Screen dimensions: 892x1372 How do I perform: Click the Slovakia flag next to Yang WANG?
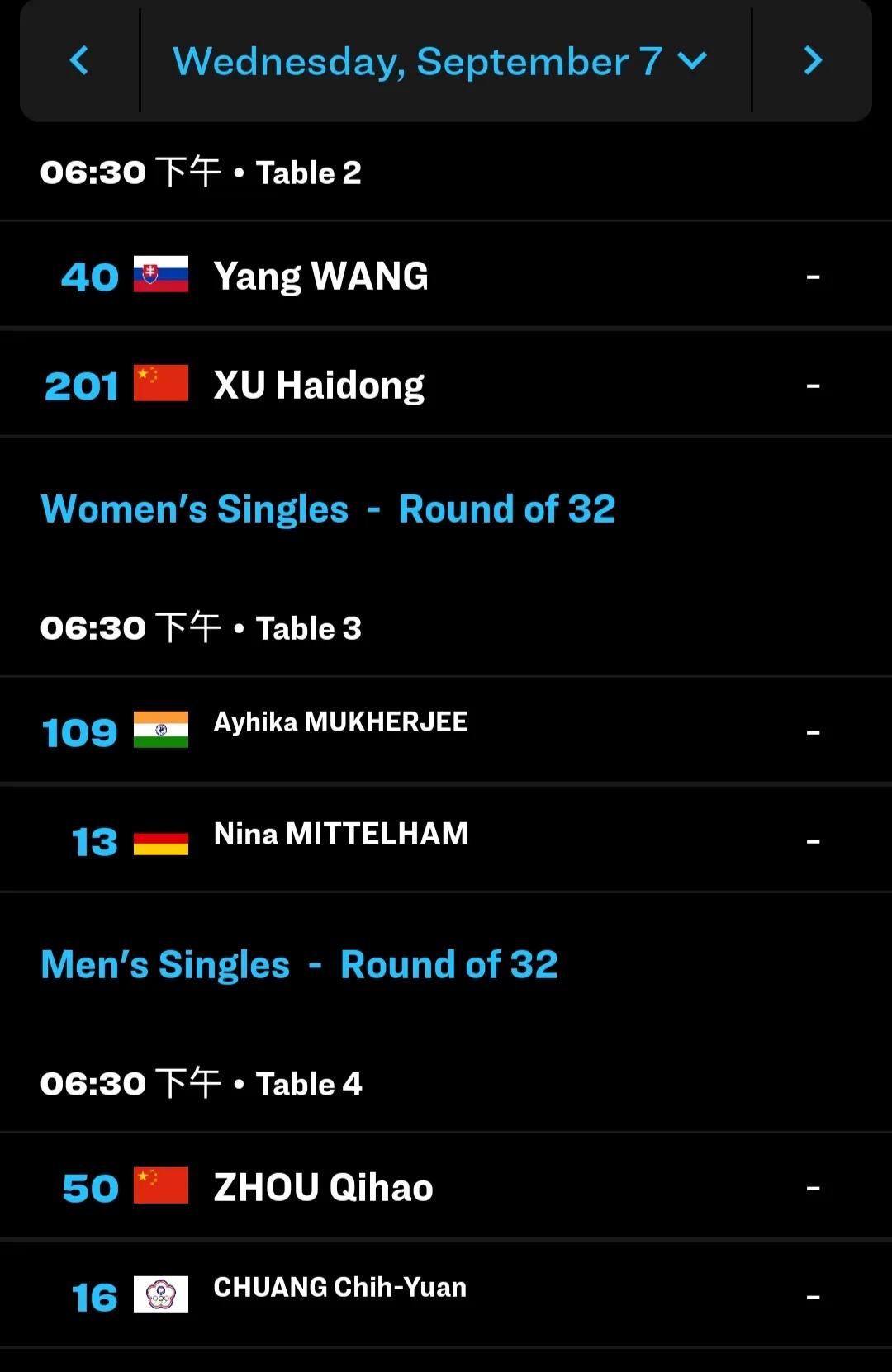tap(159, 275)
